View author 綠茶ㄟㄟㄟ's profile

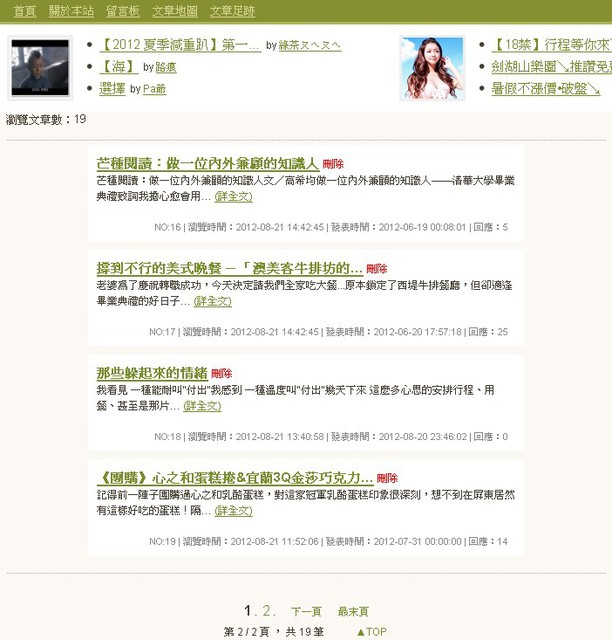(309, 46)
